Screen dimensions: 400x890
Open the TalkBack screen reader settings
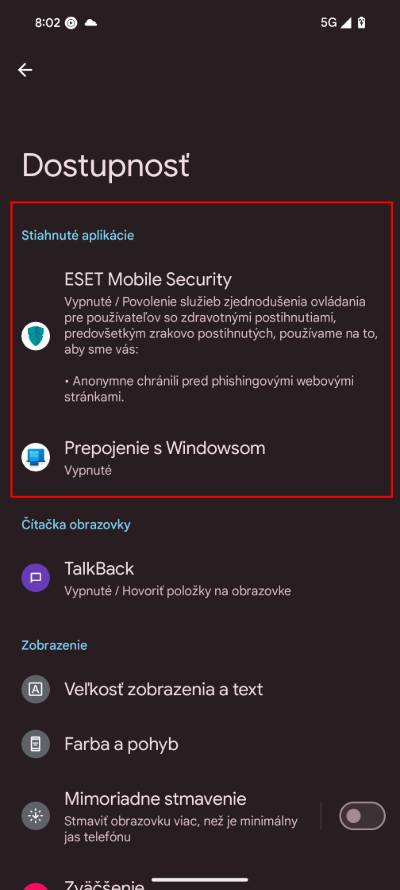(200, 578)
